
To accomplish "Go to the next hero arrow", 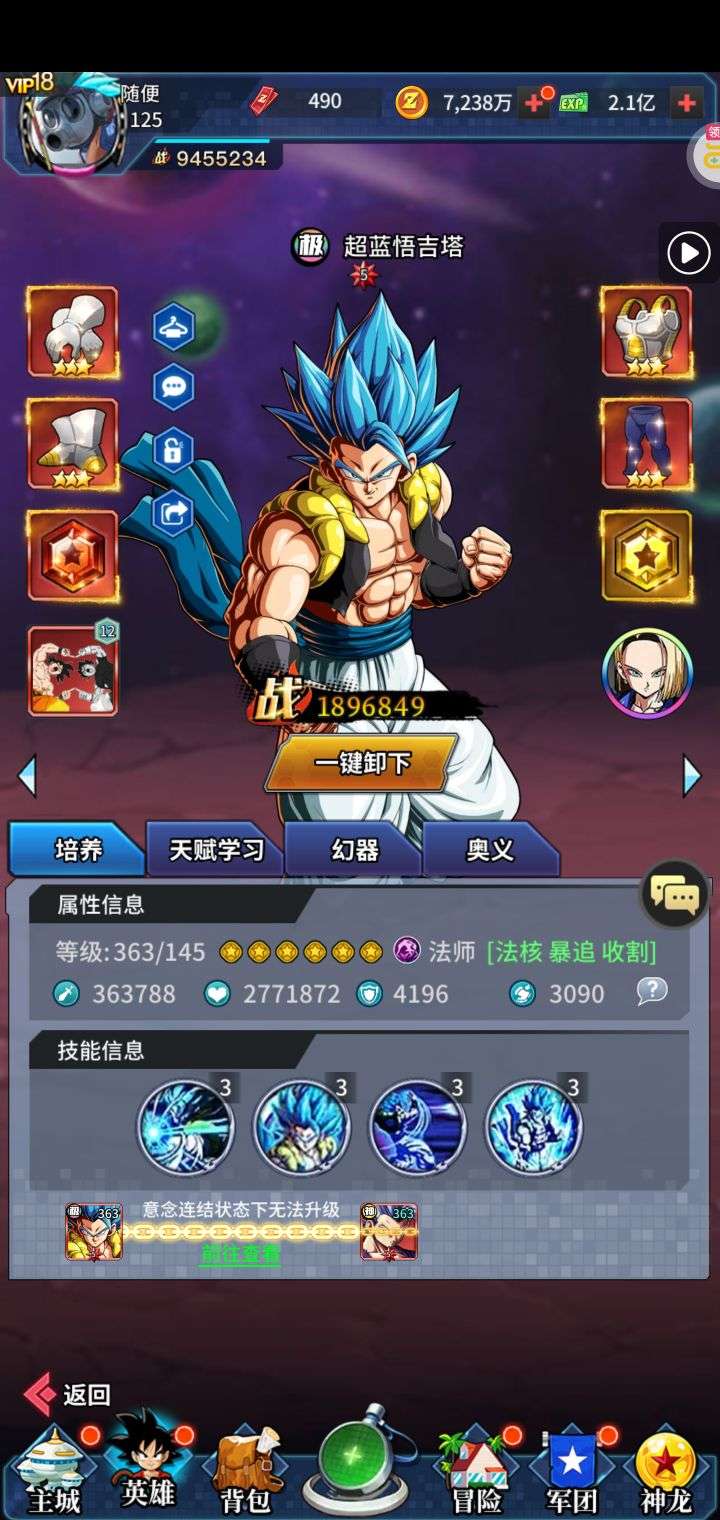I will coord(691,775).
